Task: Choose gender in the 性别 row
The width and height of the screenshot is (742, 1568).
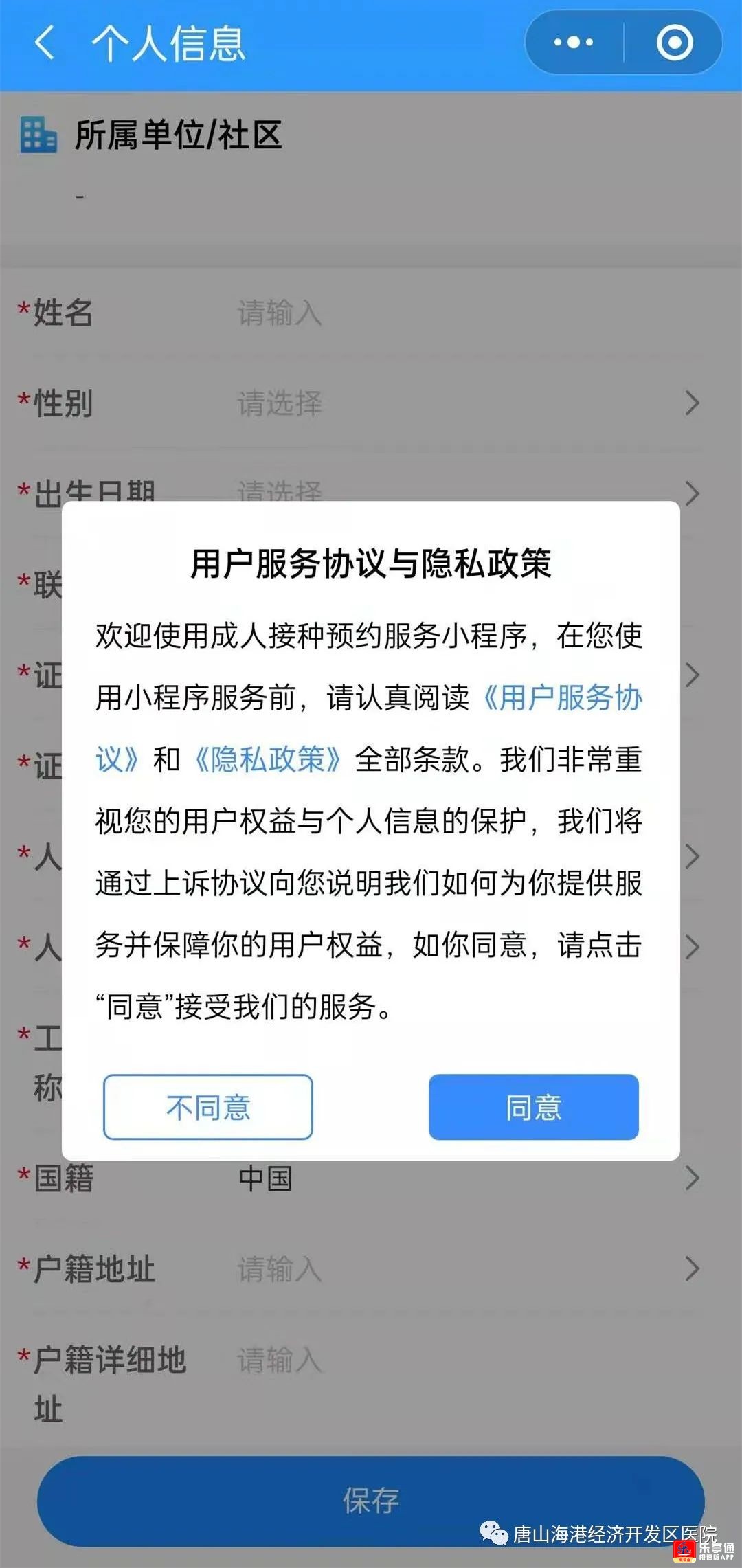Action: point(412,403)
